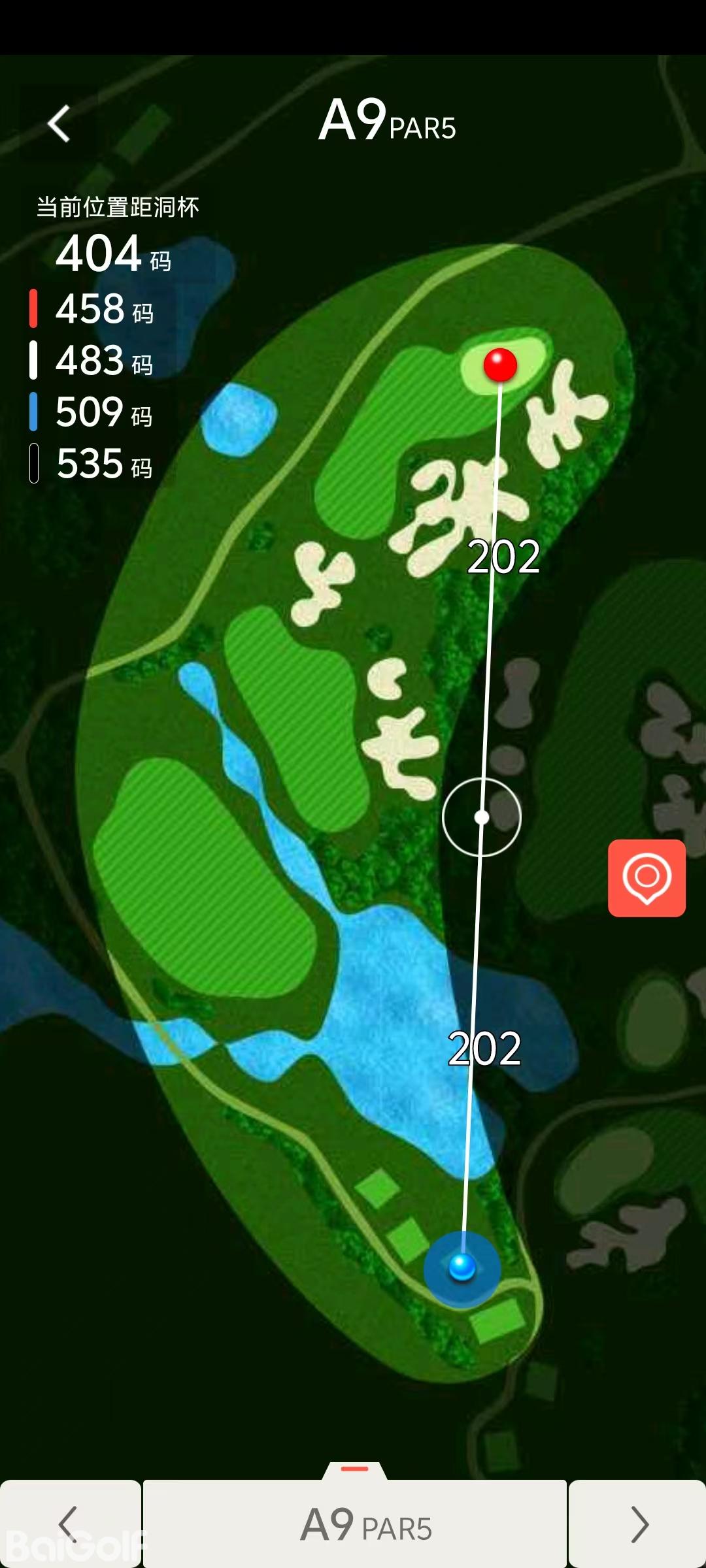The image size is (706, 1568).
Task: Advance to the next hole
Action: (638, 1524)
